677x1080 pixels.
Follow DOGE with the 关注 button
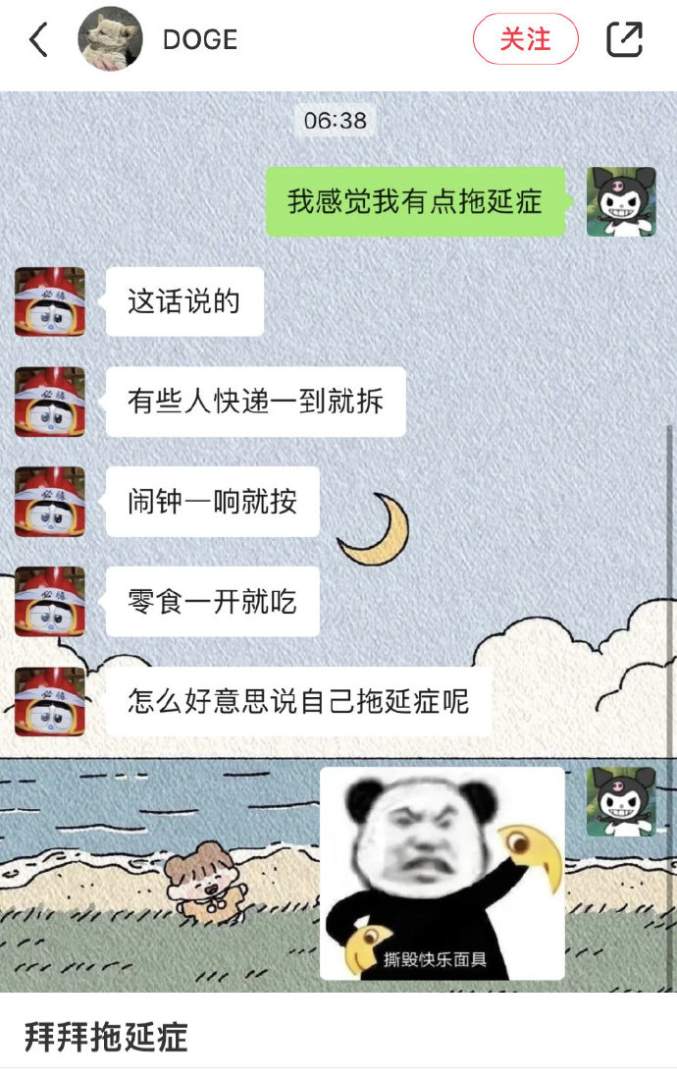coord(525,40)
